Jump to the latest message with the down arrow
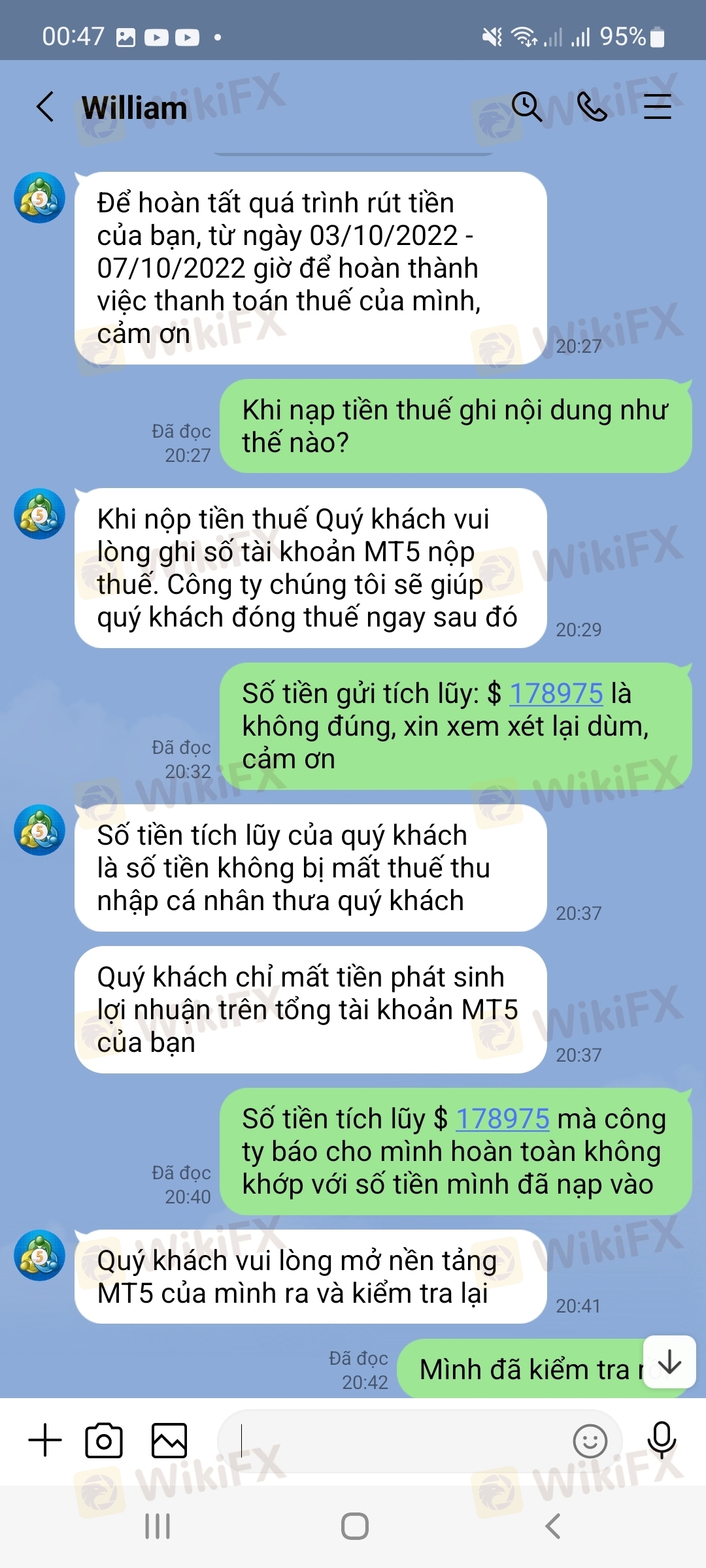 [669, 1362]
